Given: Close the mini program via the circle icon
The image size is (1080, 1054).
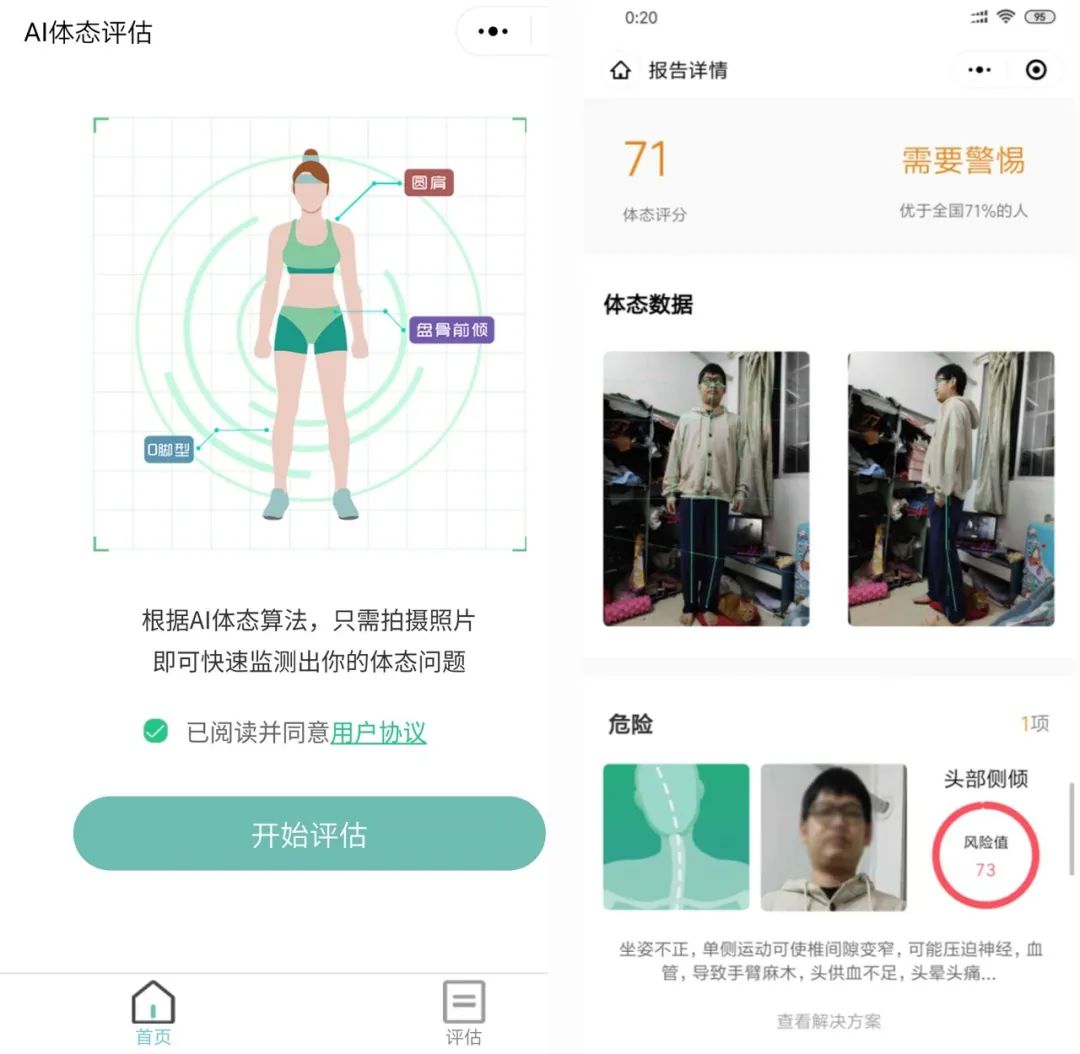Looking at the screenshot, I should click(x=1036, y=70).
